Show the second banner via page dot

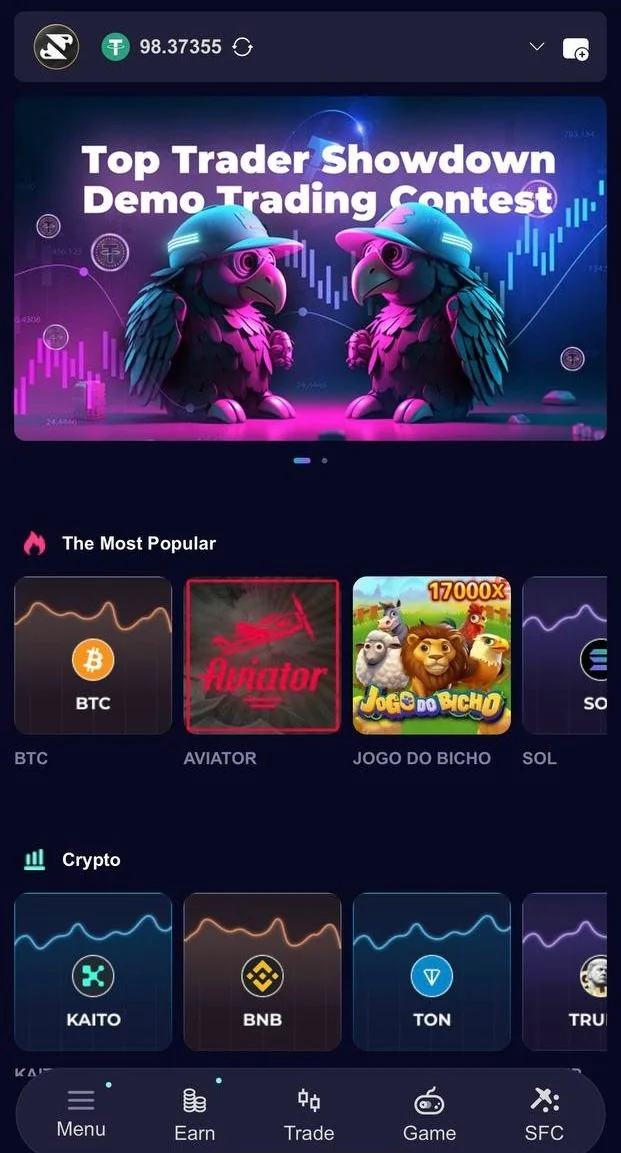(325, 461)
